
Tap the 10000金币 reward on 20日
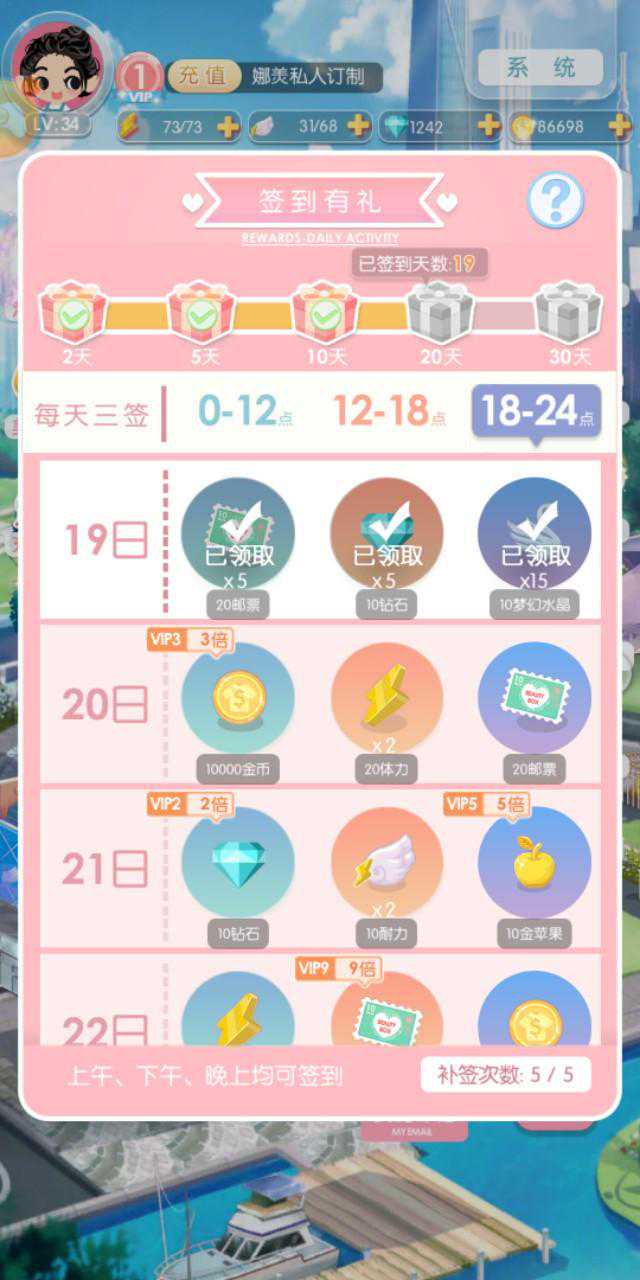pos(238,699)
